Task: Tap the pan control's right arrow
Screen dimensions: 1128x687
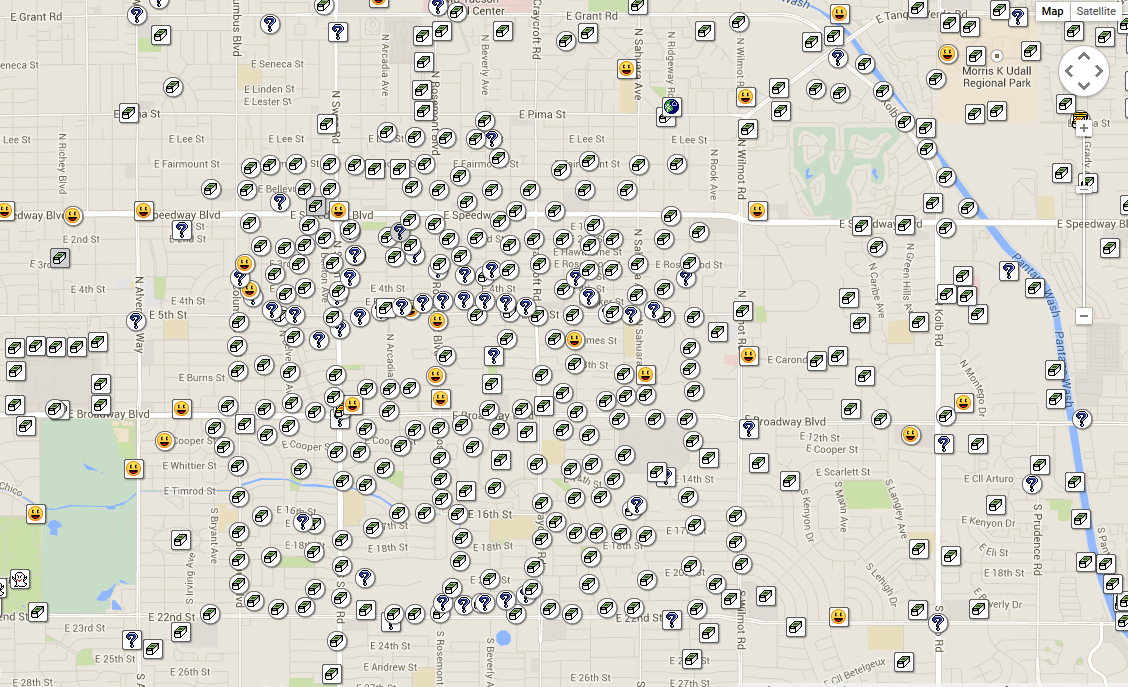Action: click(1099, 71)
